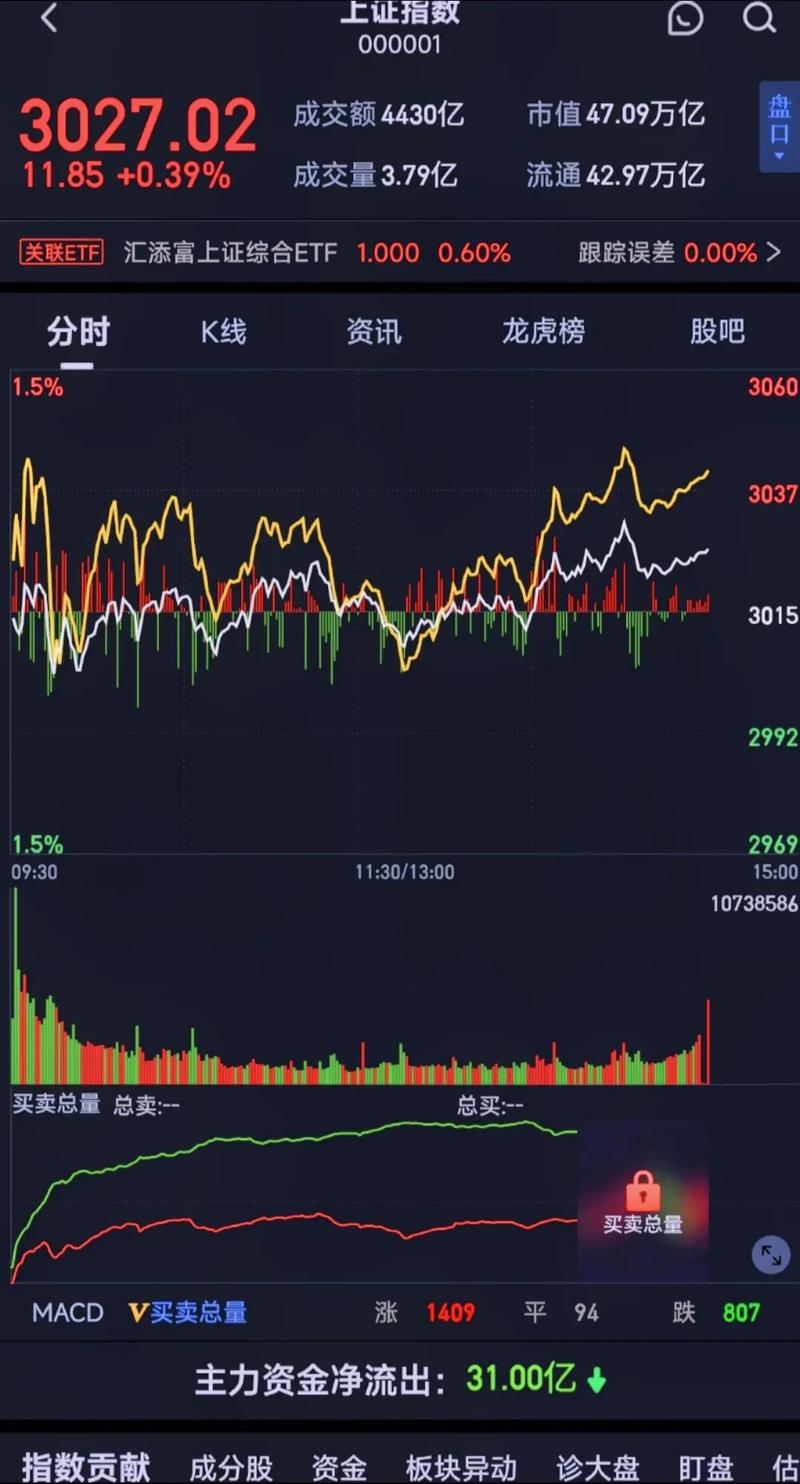Screen dimensions: 800x1484
Task: Open the 龙虎榜 tab
Action: coord(543,332)
